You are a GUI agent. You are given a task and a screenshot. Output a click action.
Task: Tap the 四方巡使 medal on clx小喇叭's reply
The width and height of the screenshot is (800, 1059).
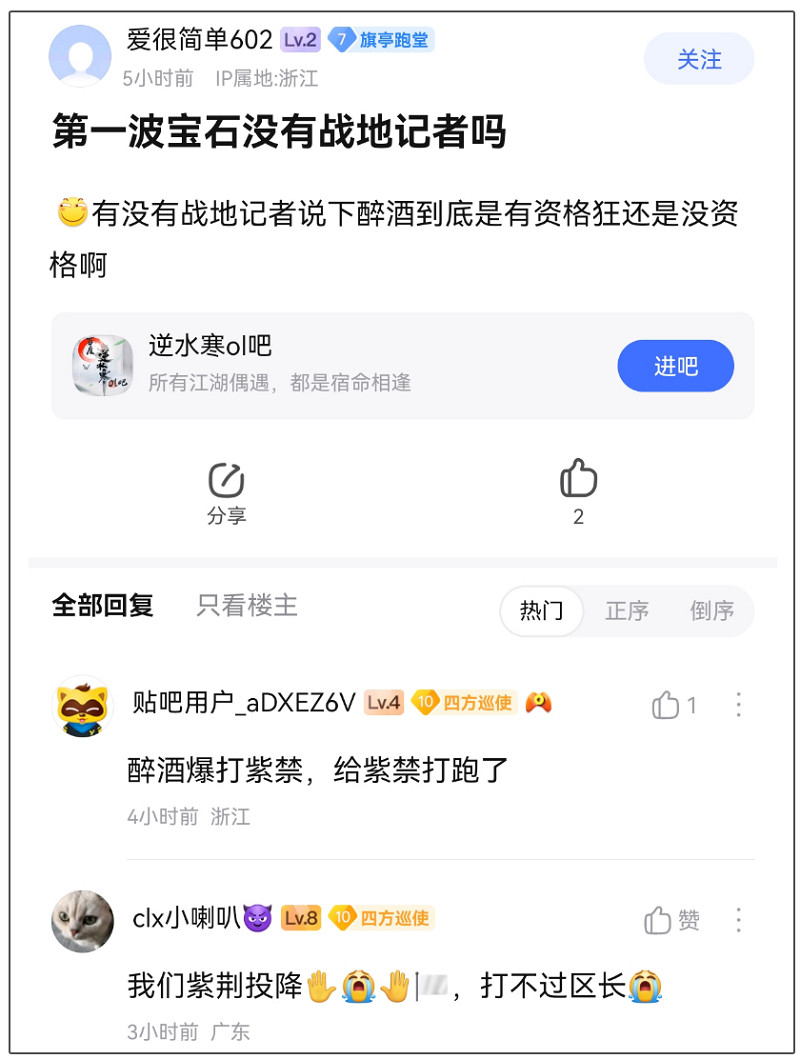pyautogui.click(x=391, y=920)
